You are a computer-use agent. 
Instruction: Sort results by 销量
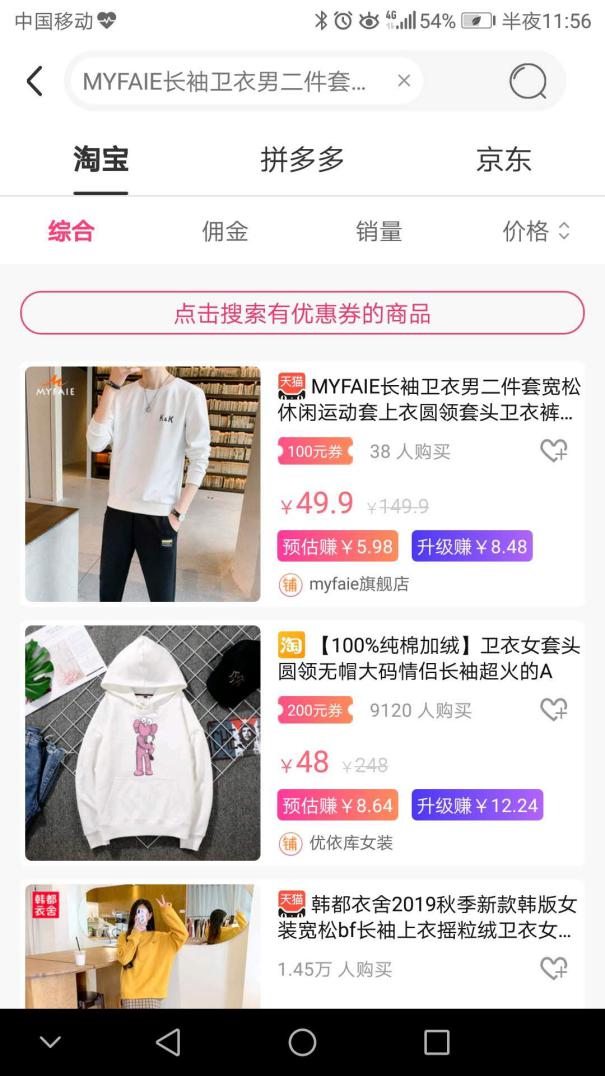379,232
